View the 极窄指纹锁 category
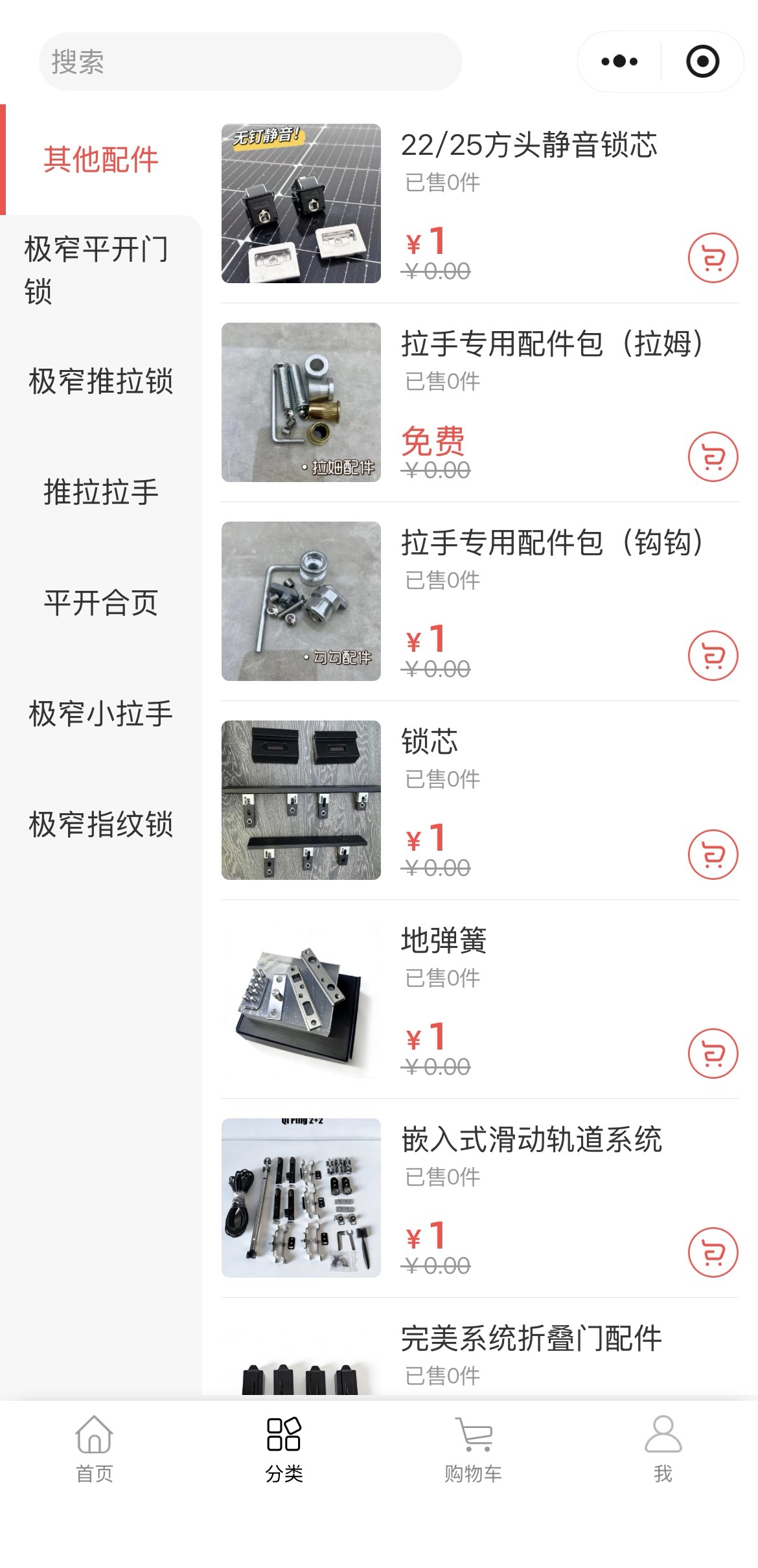 coord(100,825)
